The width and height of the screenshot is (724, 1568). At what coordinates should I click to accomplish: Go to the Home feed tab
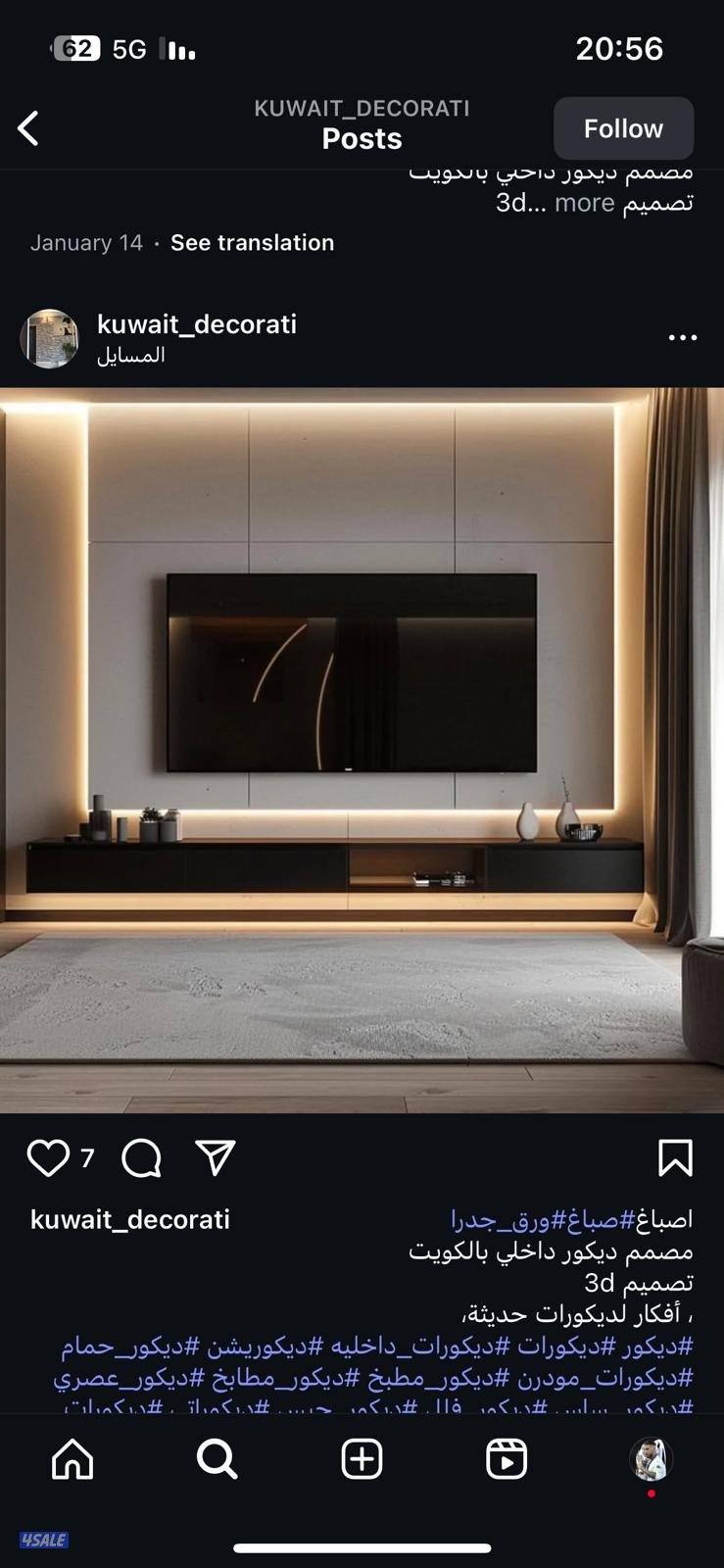pos(72,1459)
